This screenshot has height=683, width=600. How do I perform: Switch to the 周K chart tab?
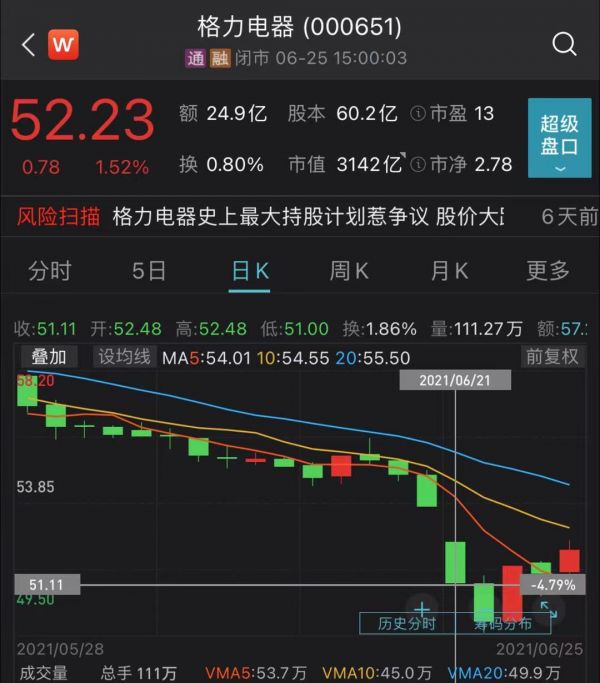(349, 270)
